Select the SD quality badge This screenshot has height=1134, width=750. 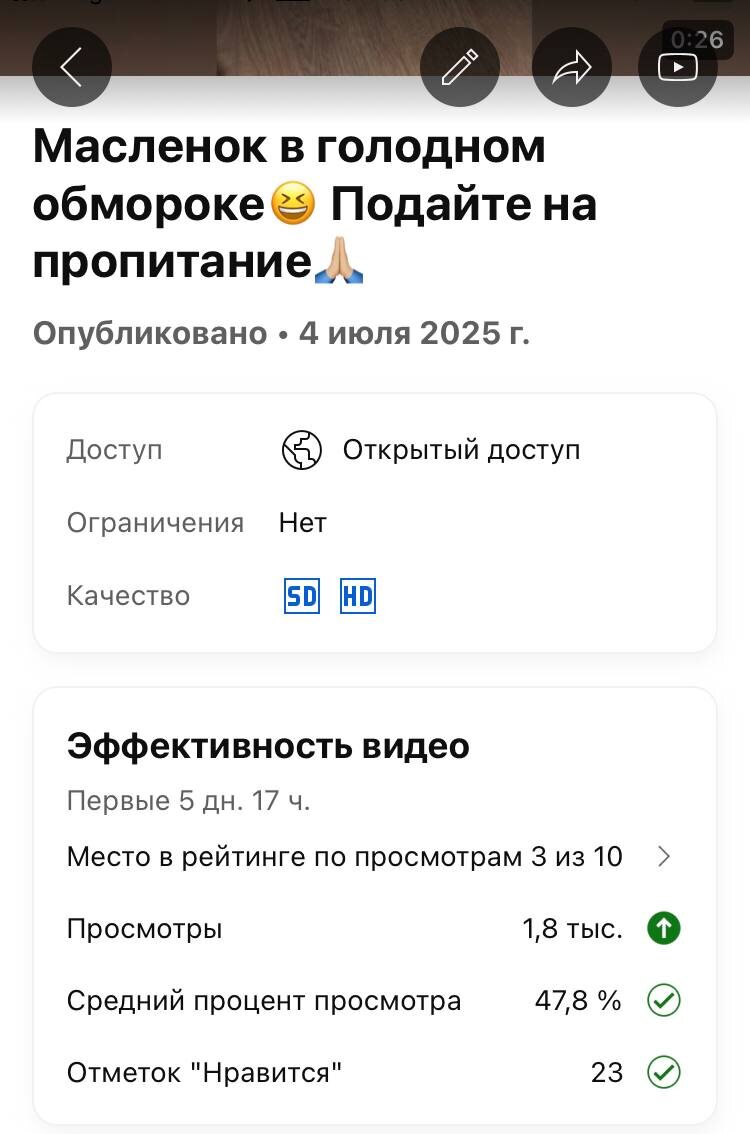[x=300, y=595]
